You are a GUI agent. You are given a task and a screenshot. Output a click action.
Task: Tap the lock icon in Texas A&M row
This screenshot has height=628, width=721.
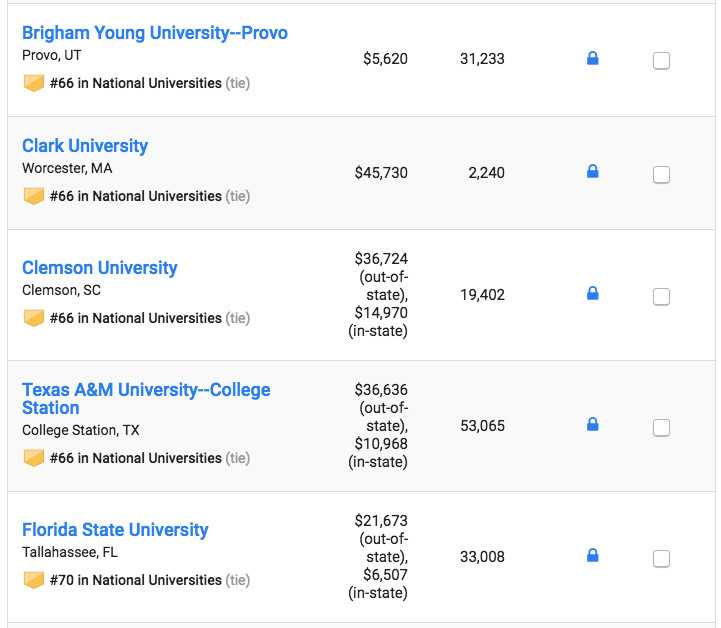pyautogui.click(x=592, y=425)
